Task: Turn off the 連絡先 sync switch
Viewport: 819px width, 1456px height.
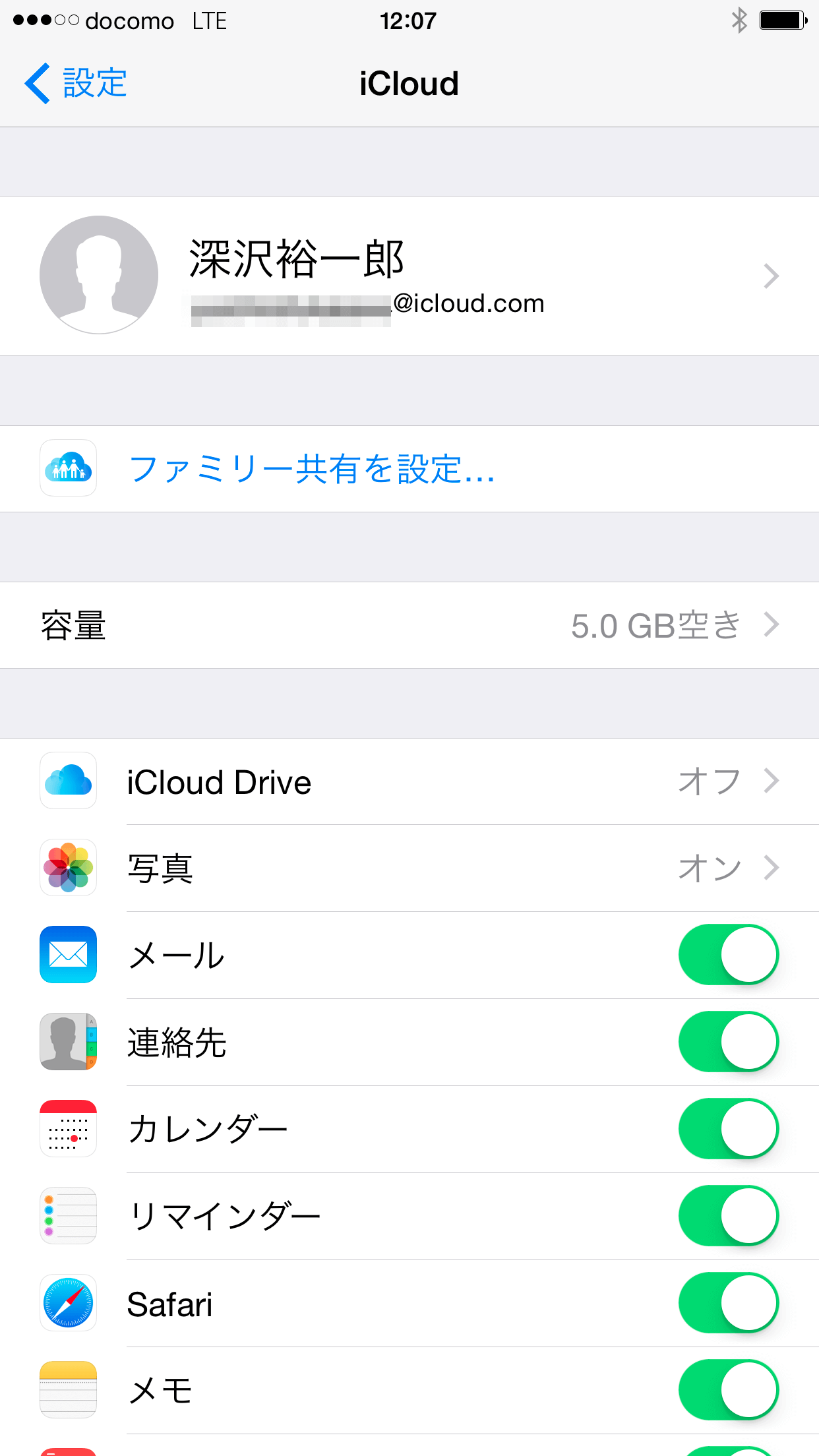Action: click(x=728, y=1042)
